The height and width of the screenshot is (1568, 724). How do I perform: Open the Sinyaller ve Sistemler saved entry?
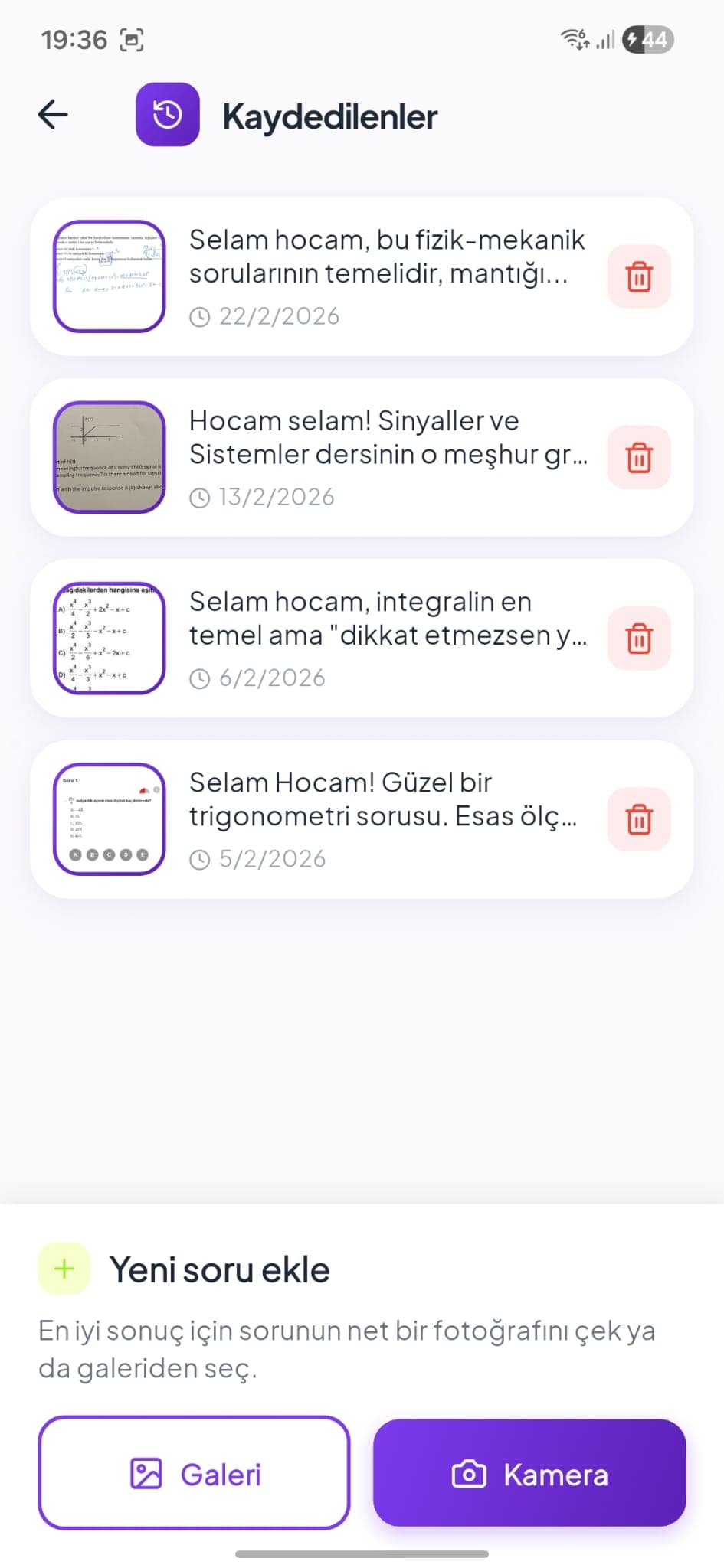click(x=109, y=457)
